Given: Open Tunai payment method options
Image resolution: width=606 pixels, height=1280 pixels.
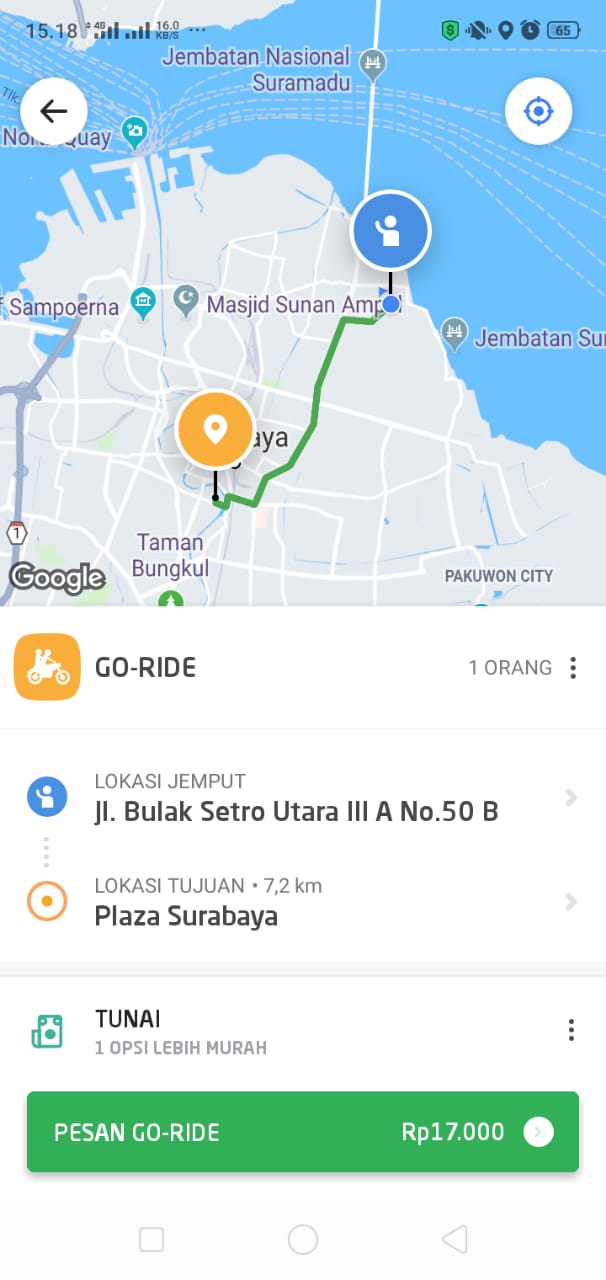Looking at the screenshot, I should click(x=570, y=1030).
